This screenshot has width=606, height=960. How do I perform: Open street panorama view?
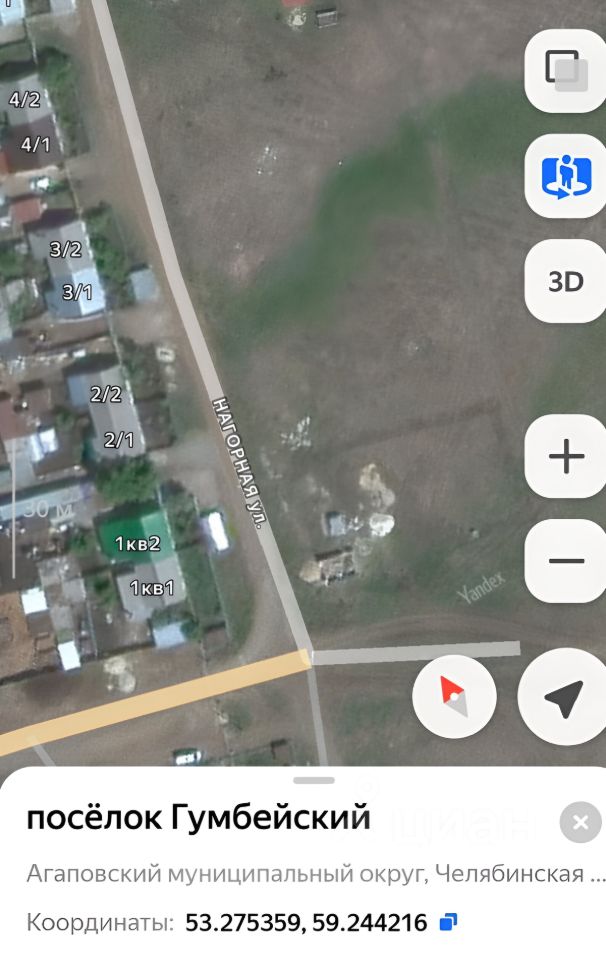566,175
